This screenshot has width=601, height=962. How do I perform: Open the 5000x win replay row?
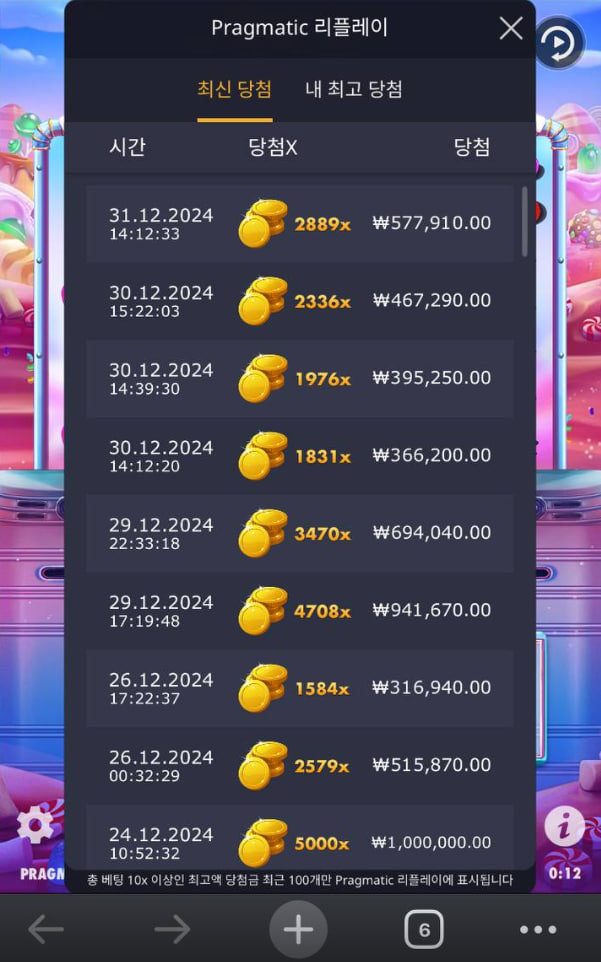tap(300, 840)
